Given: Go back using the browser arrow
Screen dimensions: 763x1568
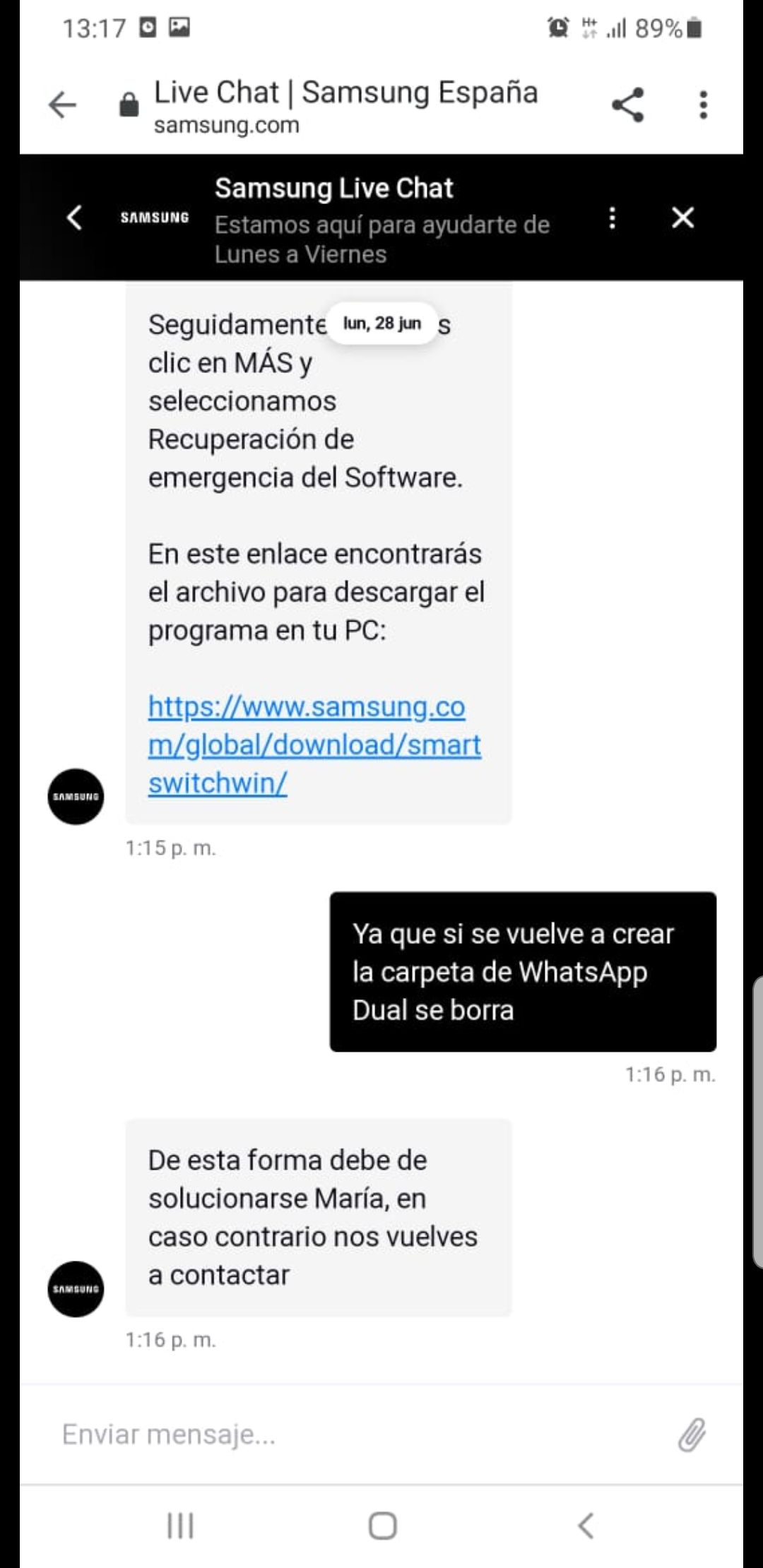Looking at the screenshot, I should click(62, 105).
